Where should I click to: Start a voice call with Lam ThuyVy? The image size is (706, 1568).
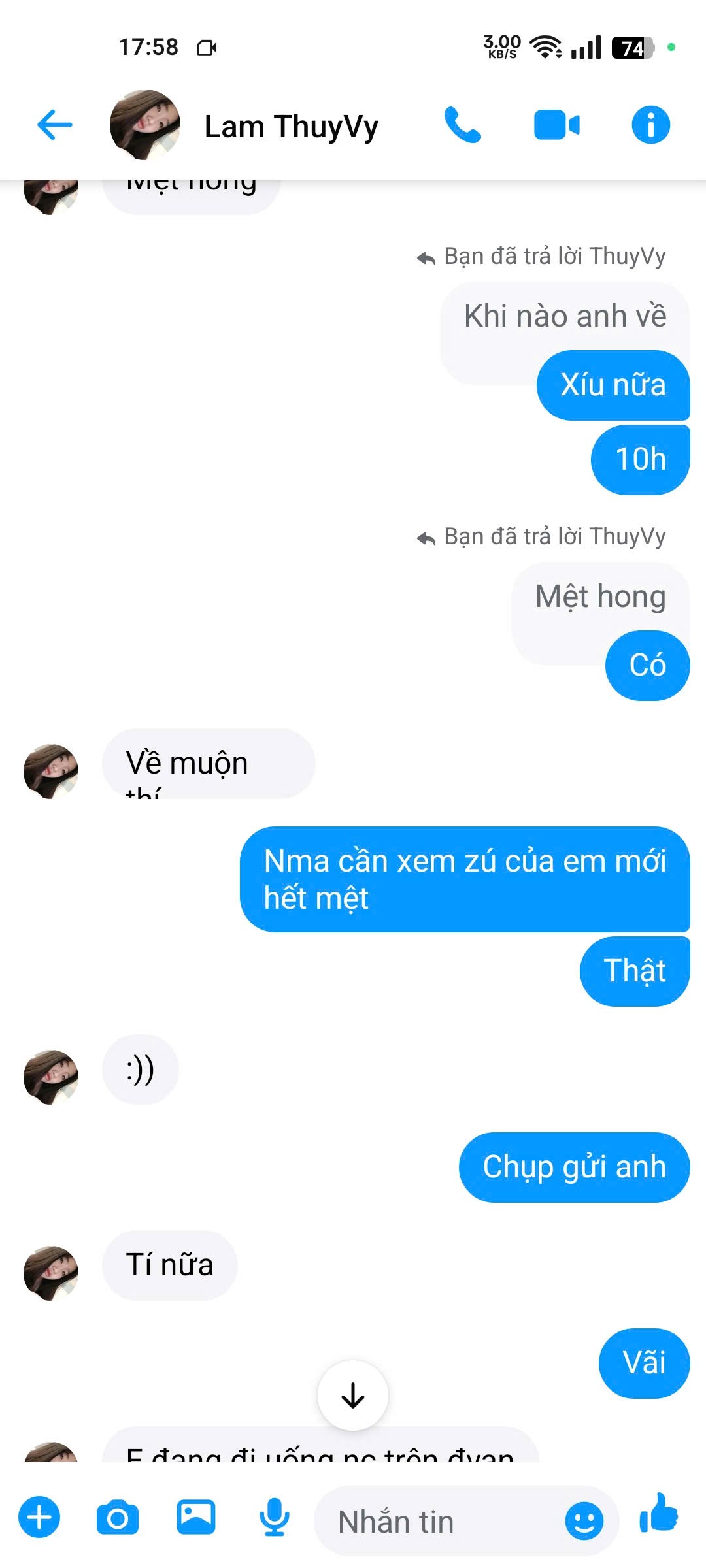462,125
